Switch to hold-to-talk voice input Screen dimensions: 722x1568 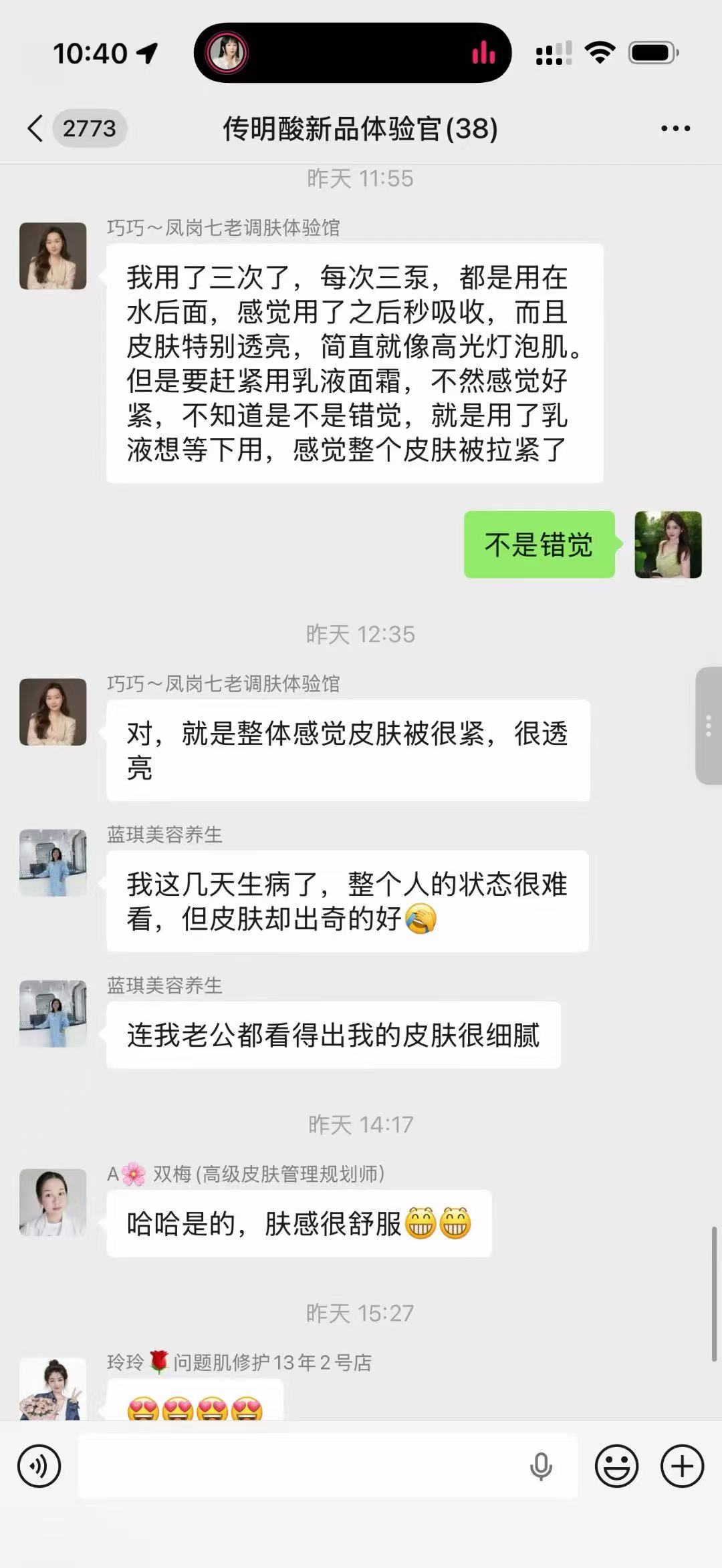39,1466
